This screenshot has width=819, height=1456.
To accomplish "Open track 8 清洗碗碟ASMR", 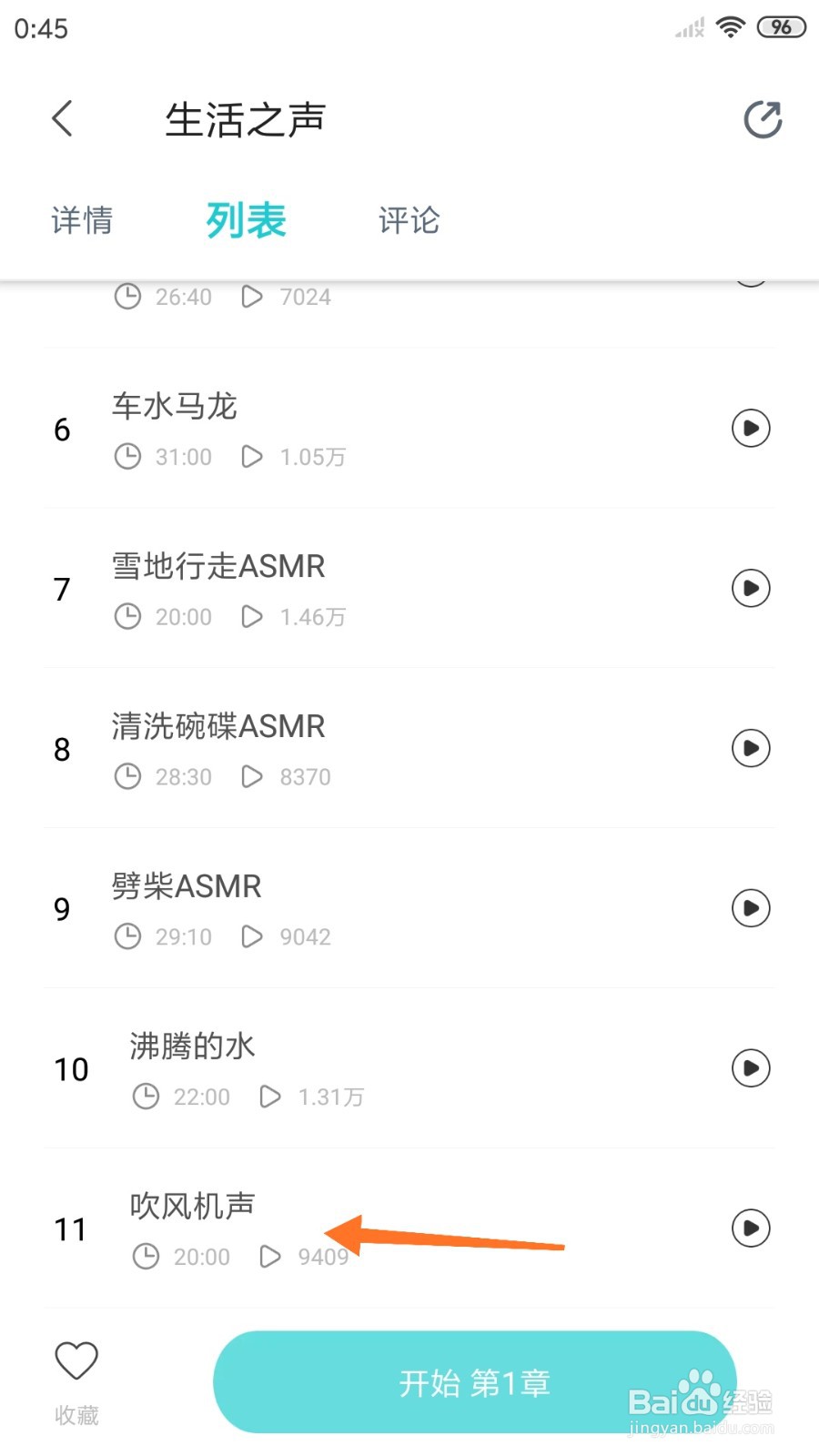I will pos(409,749).
